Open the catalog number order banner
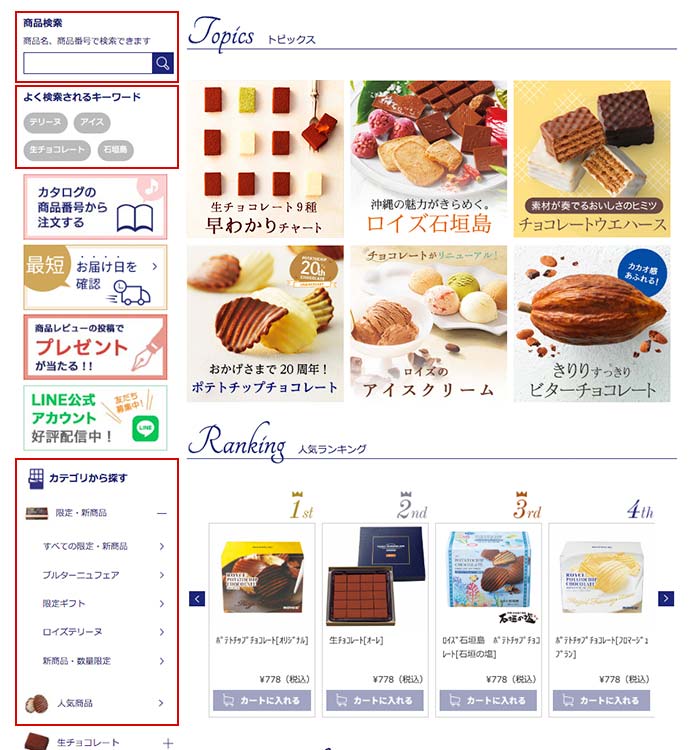 click(95, 207)
